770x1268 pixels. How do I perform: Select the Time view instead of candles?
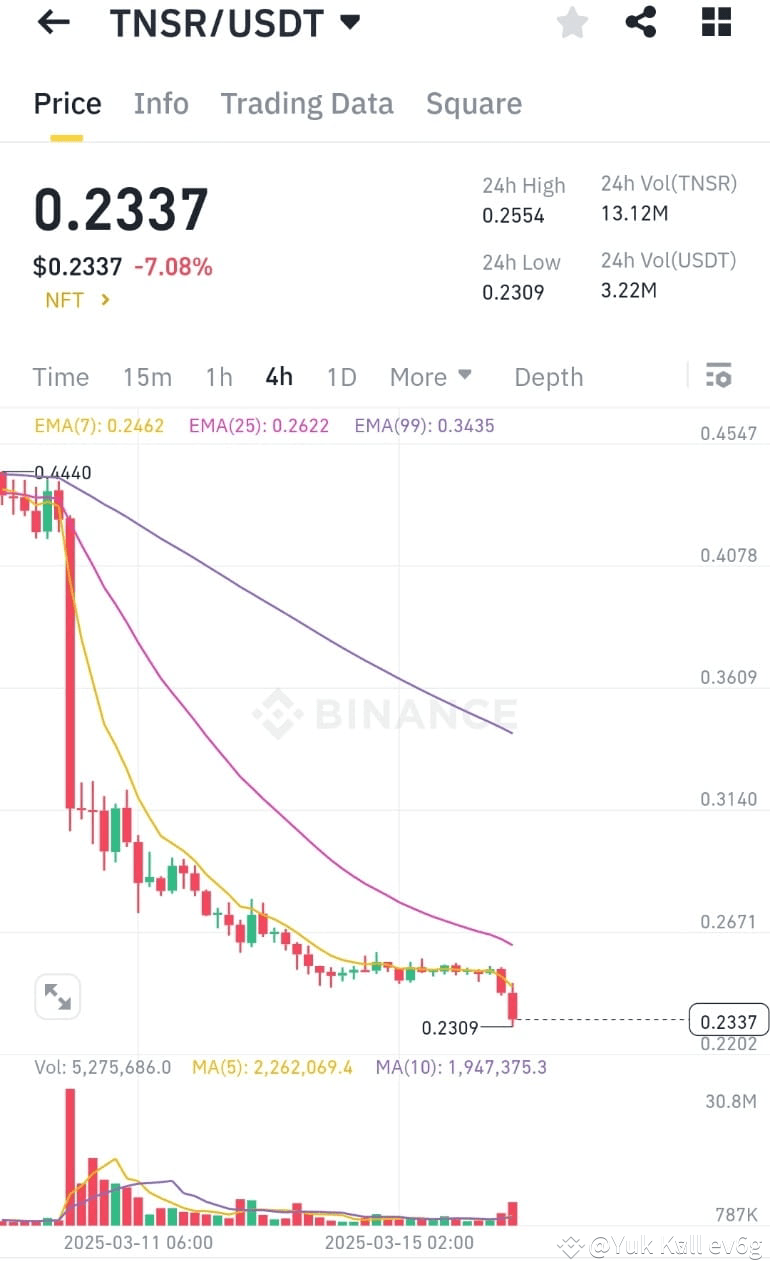60,377
